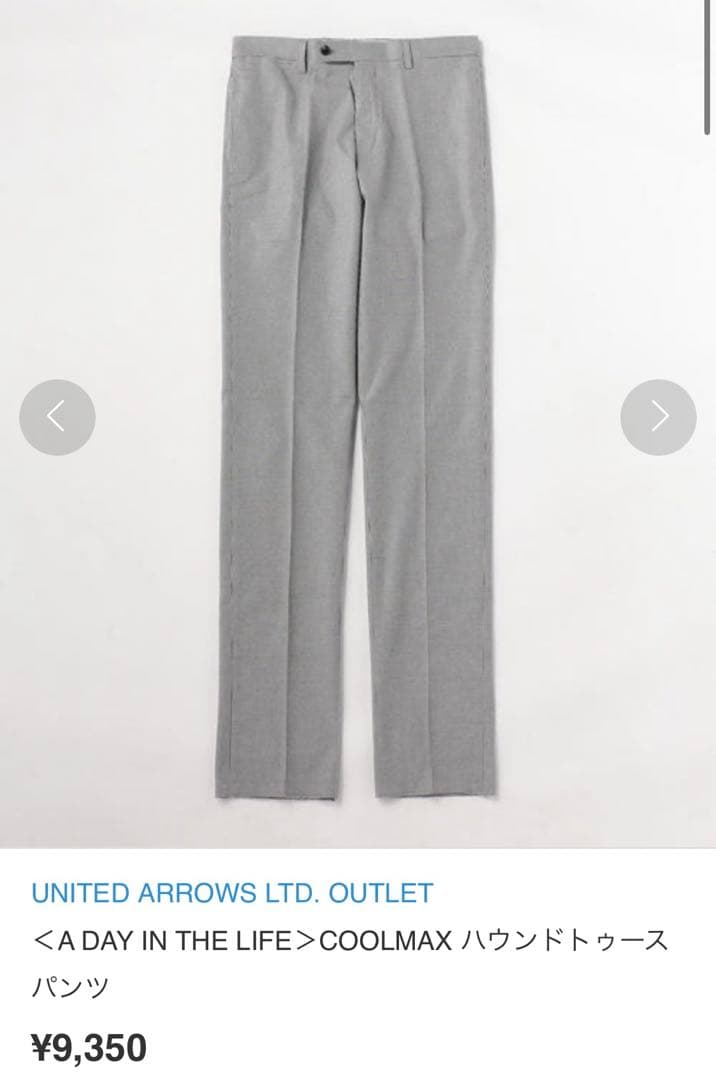Go to the previous product image
This screenshot has width=716, height=1080.
click(x=57, y=417)
